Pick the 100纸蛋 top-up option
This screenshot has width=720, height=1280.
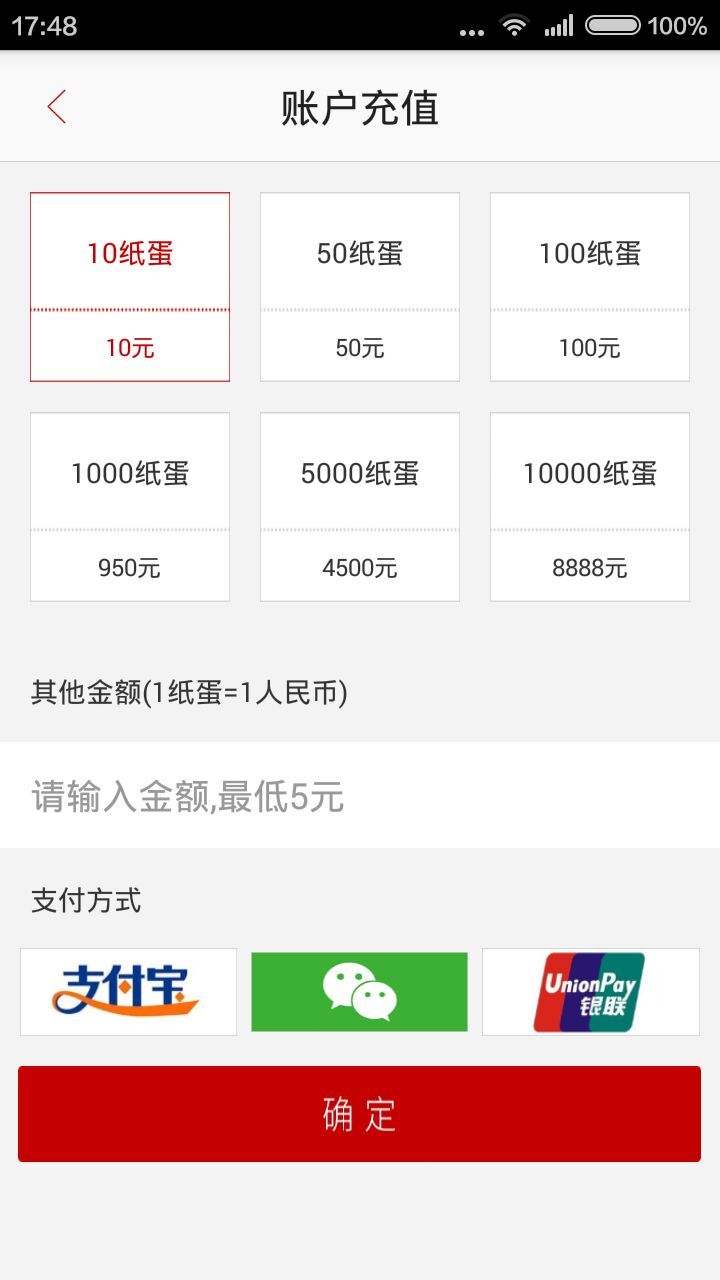[x=590, y=287]
